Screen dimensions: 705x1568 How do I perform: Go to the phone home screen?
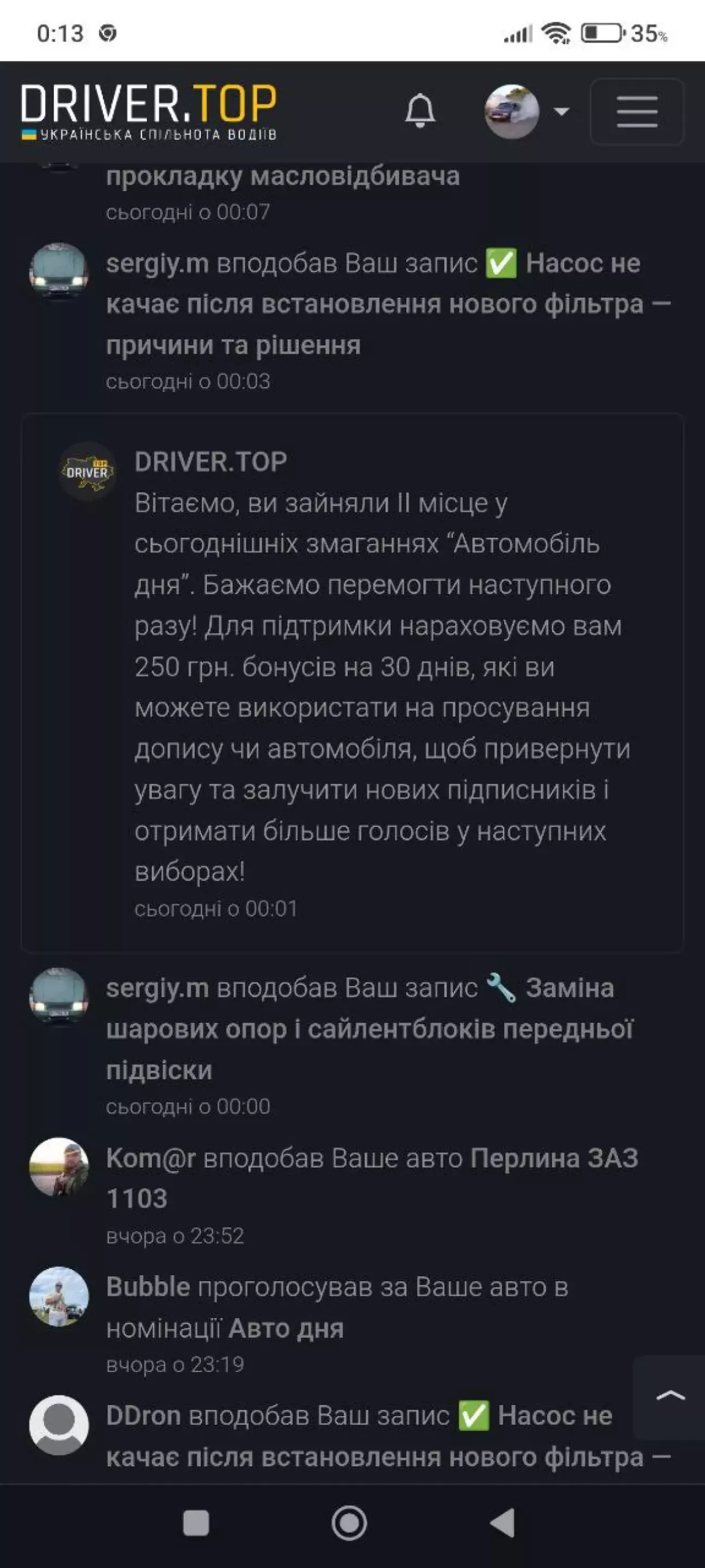coord(349,1522)
